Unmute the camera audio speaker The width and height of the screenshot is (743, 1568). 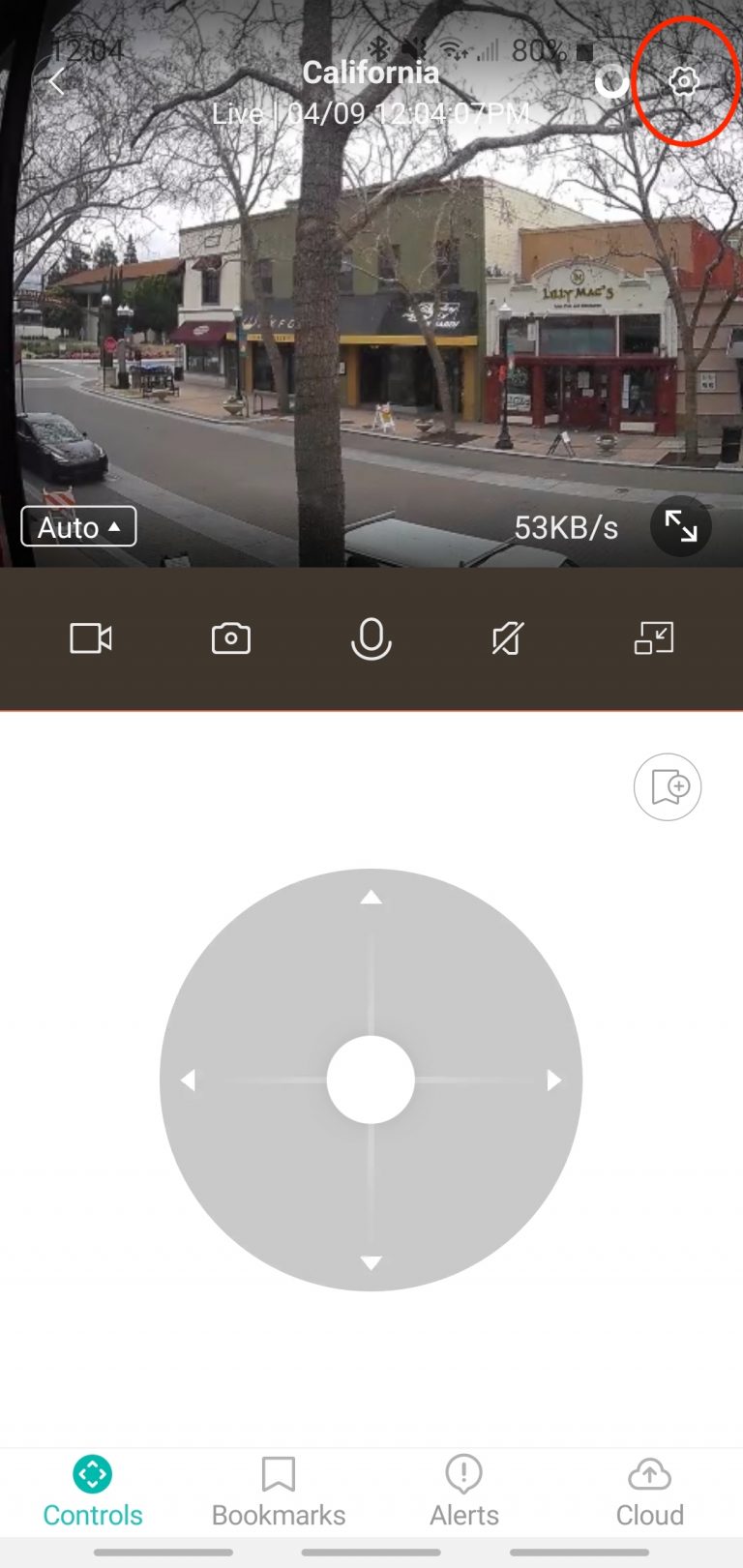(510, 637)
